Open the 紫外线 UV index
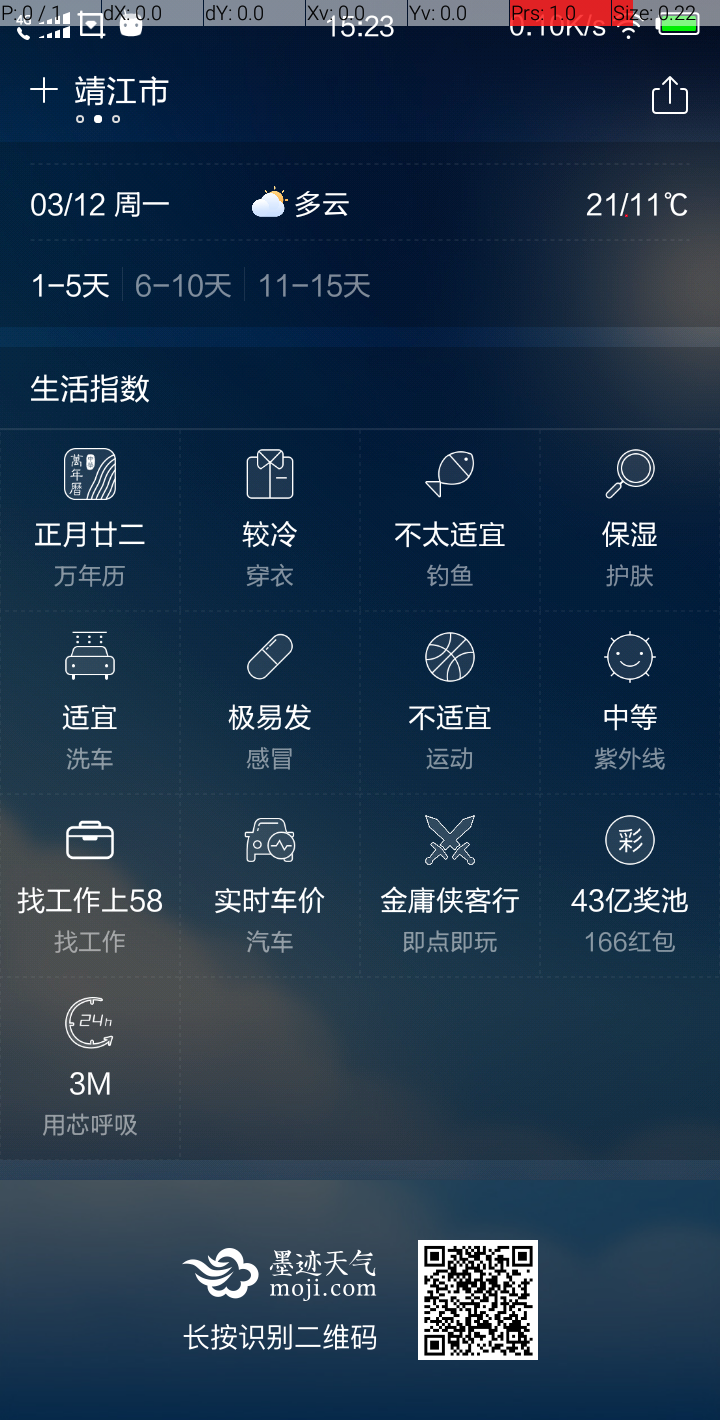 [x=630, y=702]
